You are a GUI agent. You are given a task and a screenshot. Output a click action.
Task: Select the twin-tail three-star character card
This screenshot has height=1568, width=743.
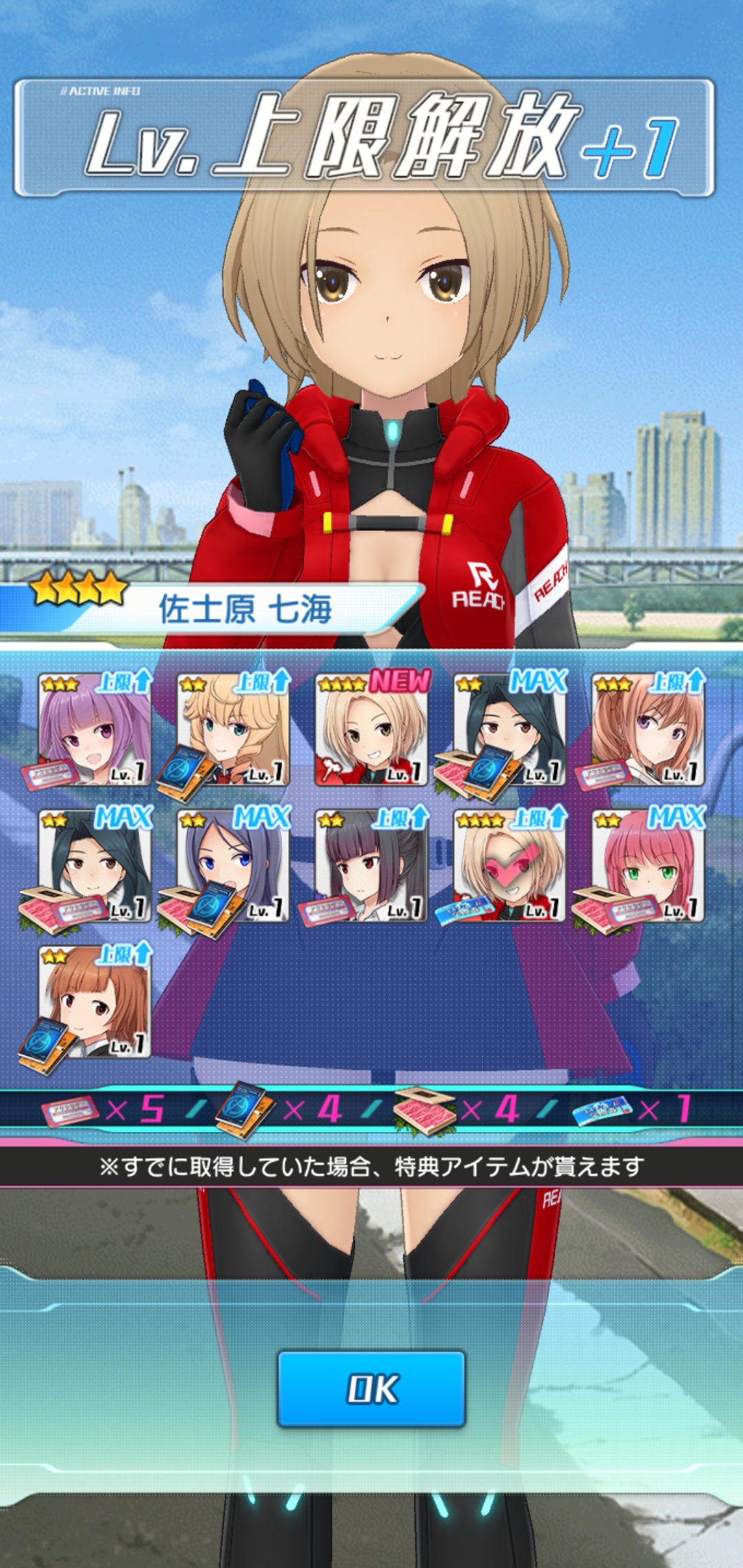click(648, 730)
